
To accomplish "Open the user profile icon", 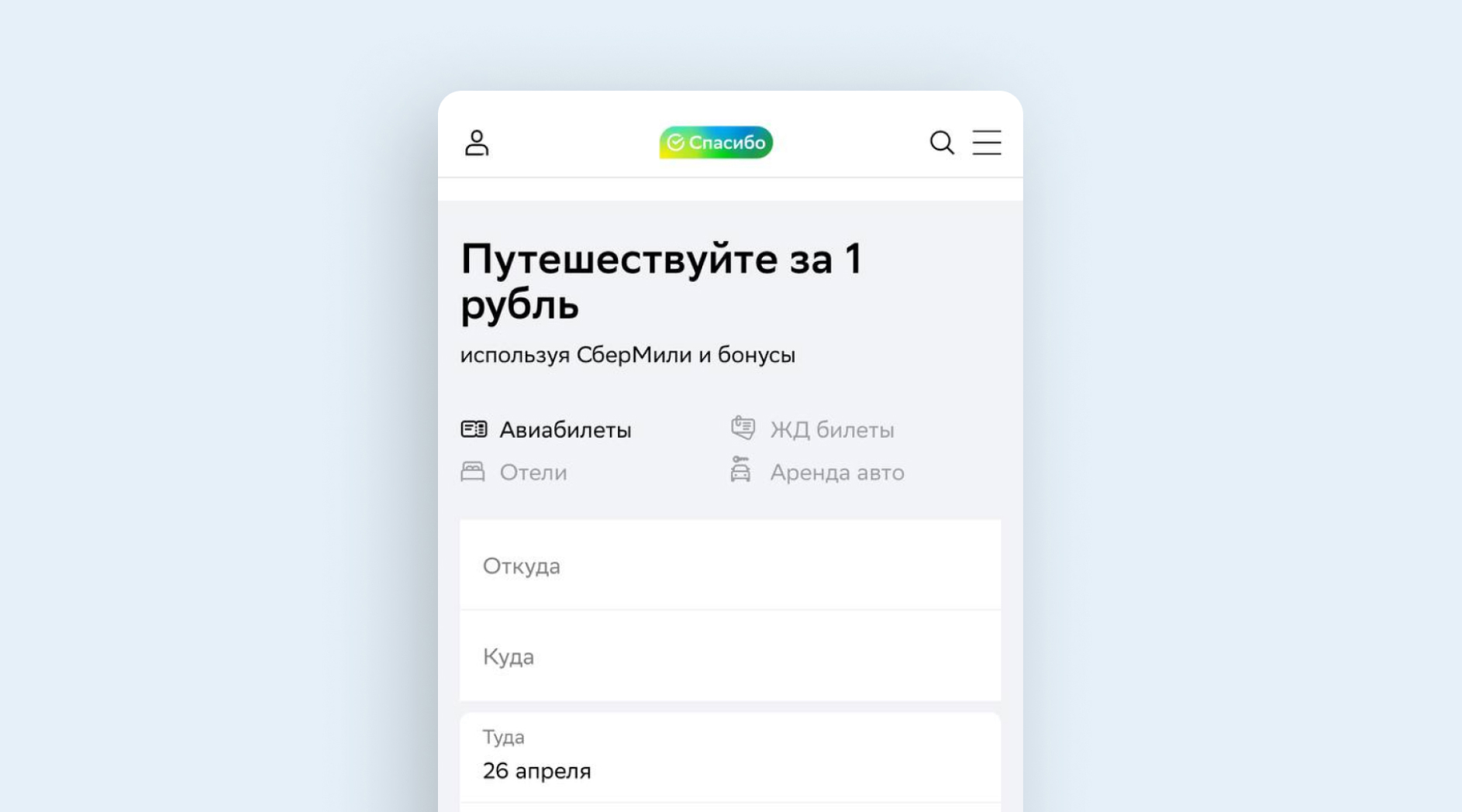I will 477,143.
